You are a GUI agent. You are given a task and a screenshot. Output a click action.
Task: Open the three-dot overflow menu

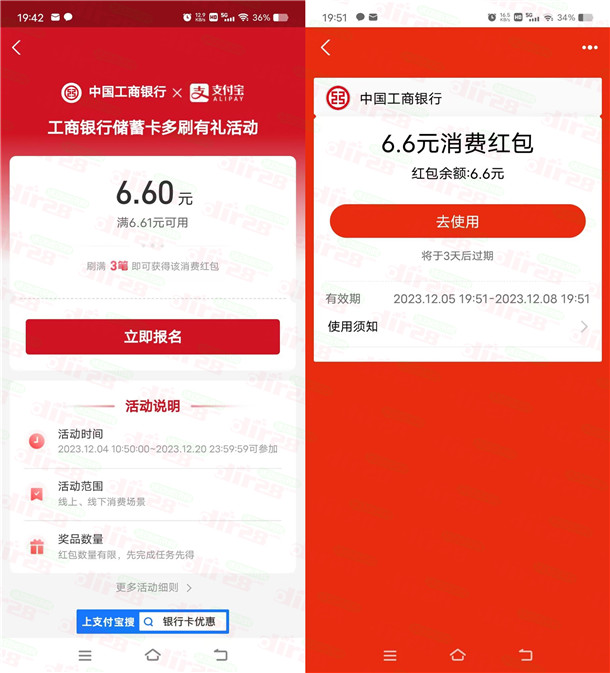590,48
